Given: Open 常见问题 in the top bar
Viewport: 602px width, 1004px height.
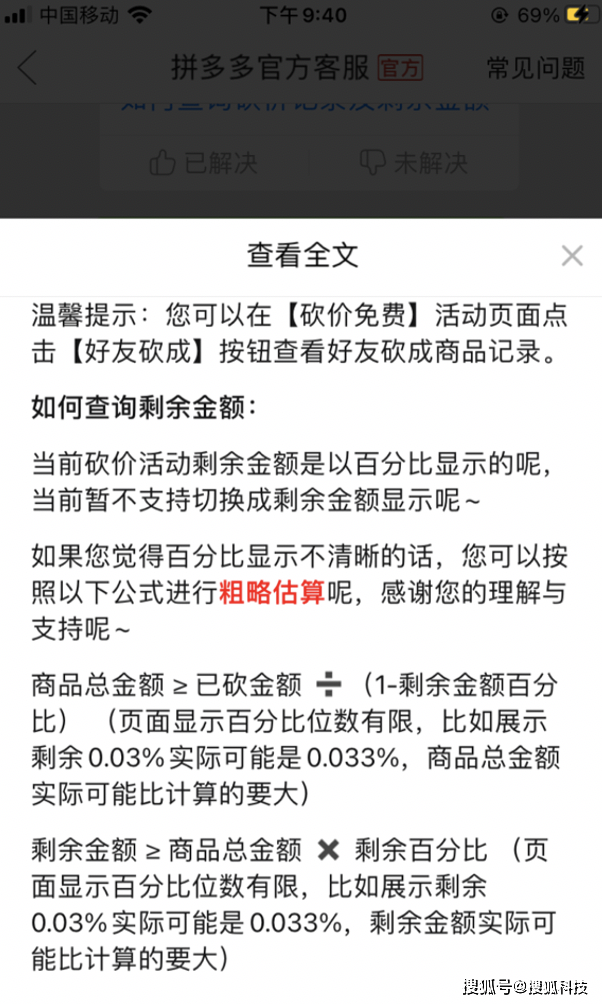Looking at the screenshot, I should click(535, 68).
